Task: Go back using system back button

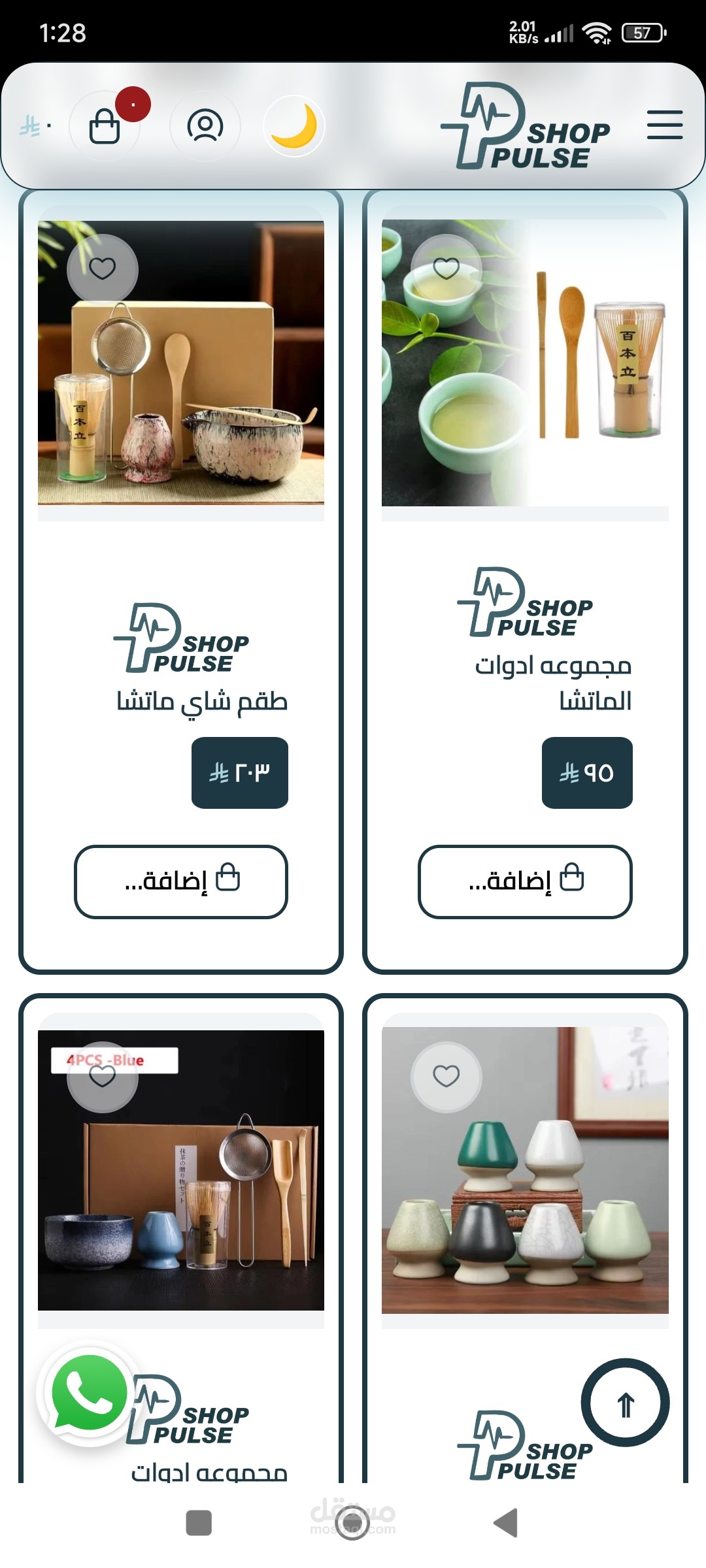Action: [x=505, y=1523]
